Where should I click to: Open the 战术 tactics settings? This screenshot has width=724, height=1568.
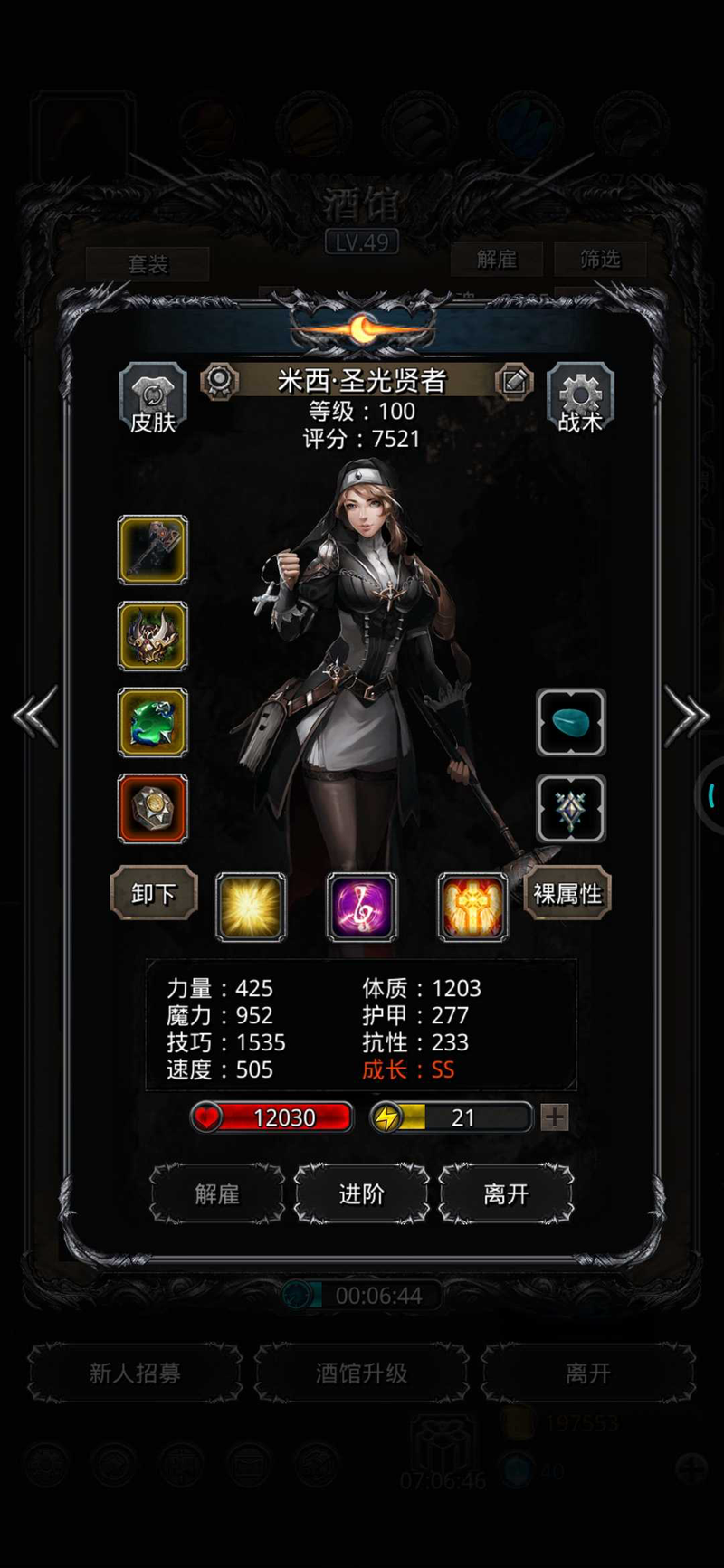tap(580, 399)
